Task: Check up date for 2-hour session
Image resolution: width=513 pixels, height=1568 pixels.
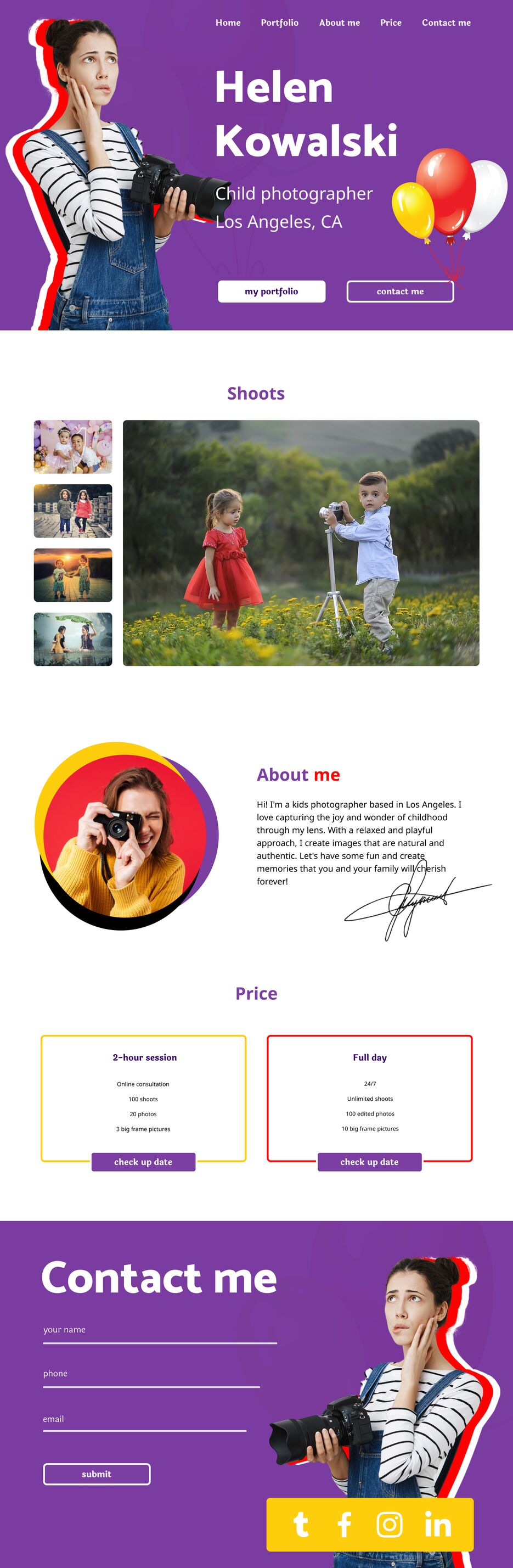Action: click(x=143, y=1162)
